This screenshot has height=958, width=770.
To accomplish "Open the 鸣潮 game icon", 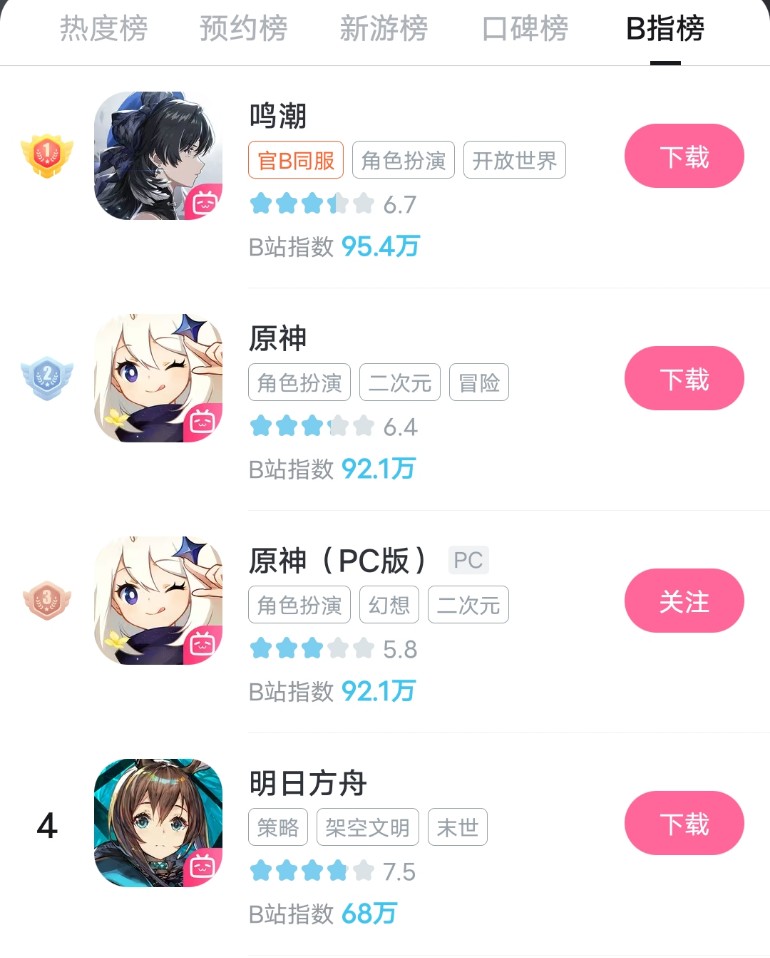I will point(158,156).
